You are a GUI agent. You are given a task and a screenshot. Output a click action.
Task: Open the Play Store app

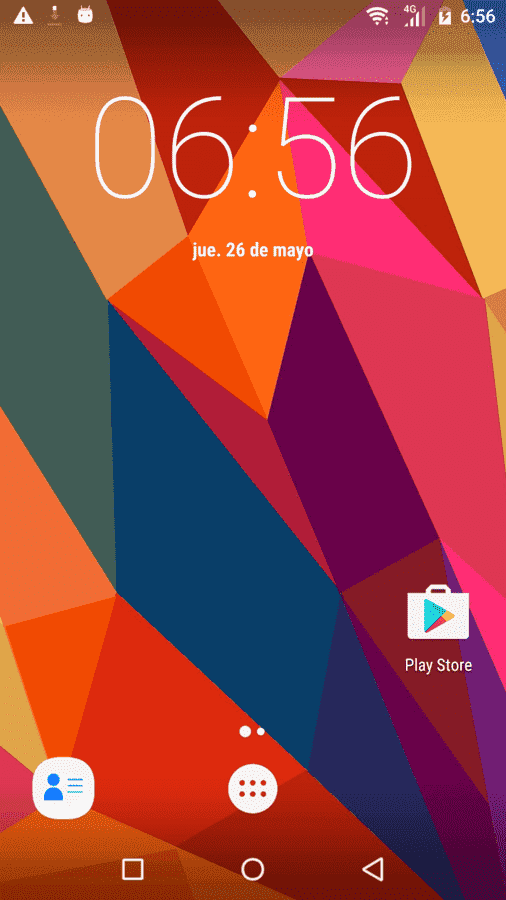point(438,629)
